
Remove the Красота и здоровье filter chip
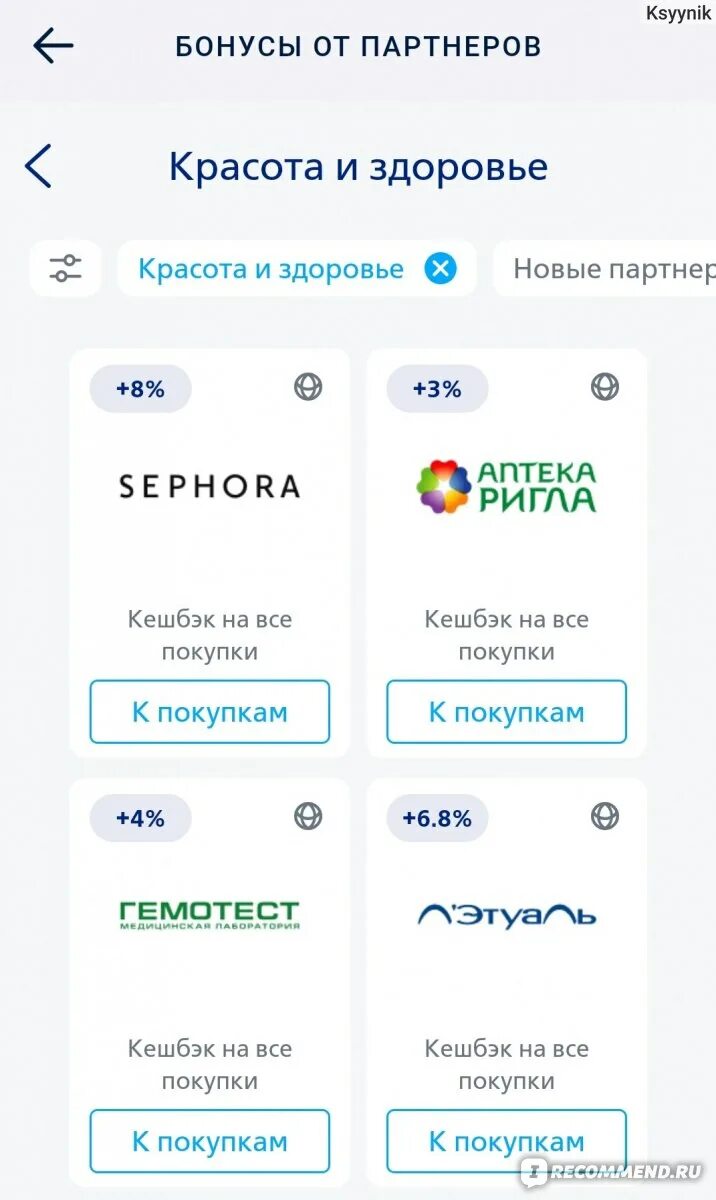point(440,268)
